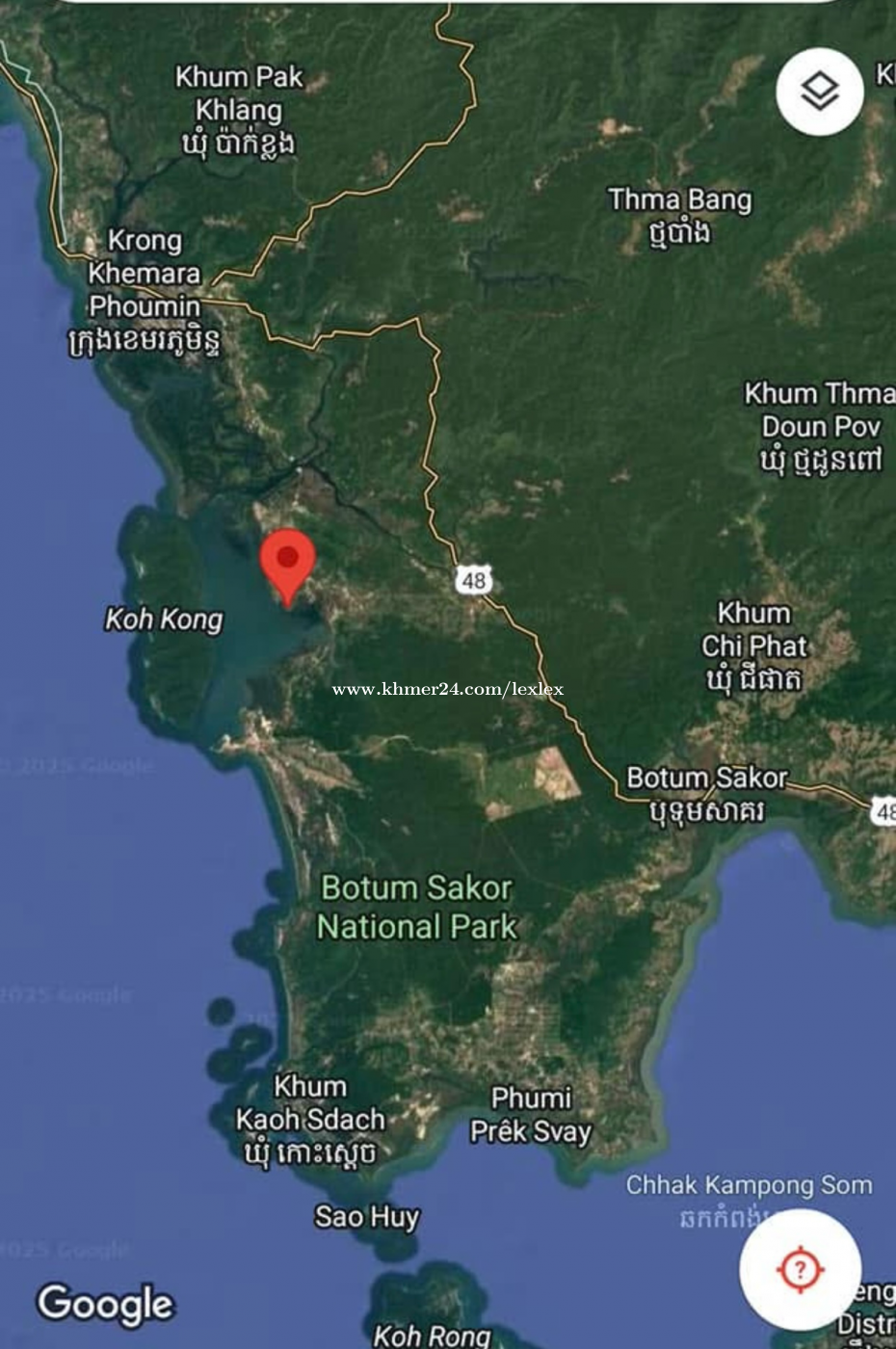Center map on my location
Screen dimensions: 896x1349
pos(799,1270)
